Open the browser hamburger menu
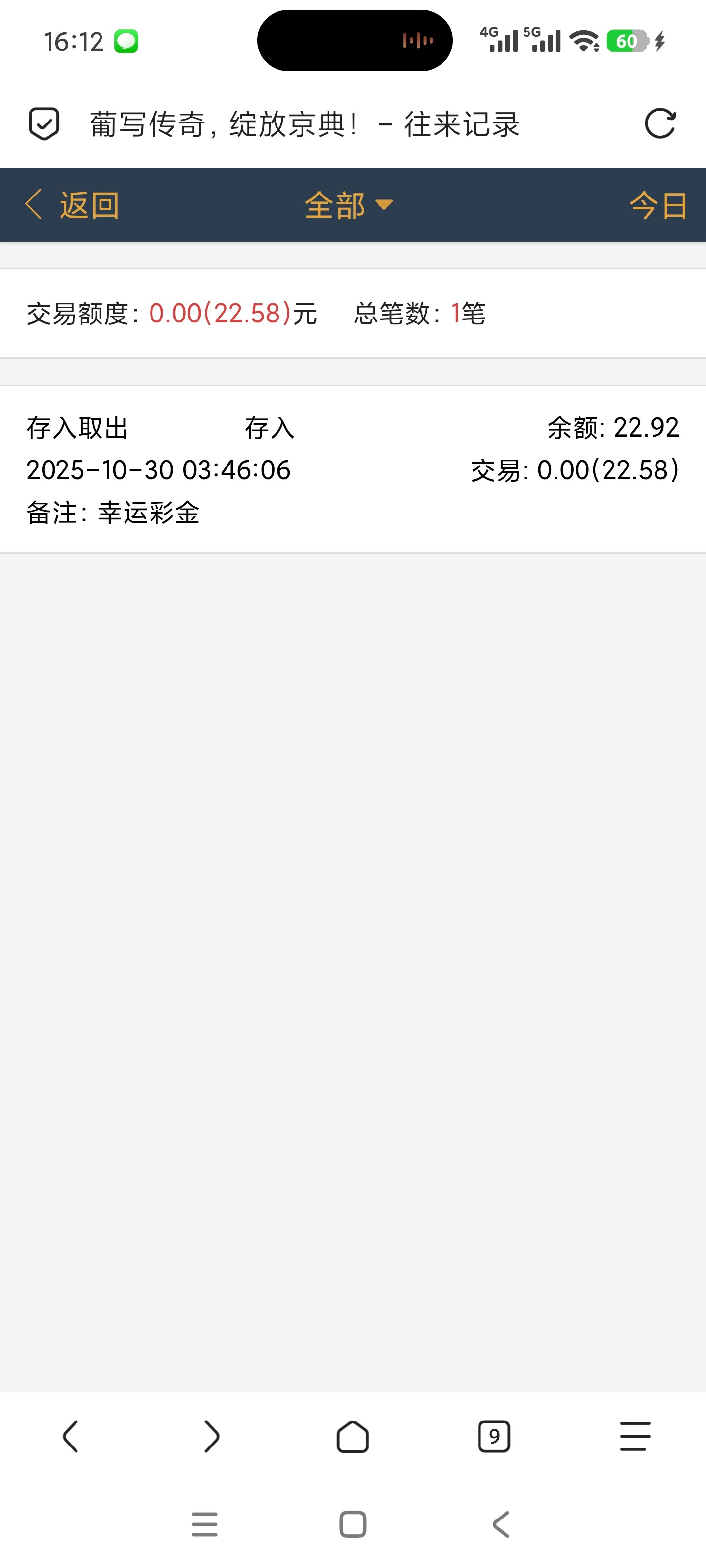 (x=635, y=1437)
